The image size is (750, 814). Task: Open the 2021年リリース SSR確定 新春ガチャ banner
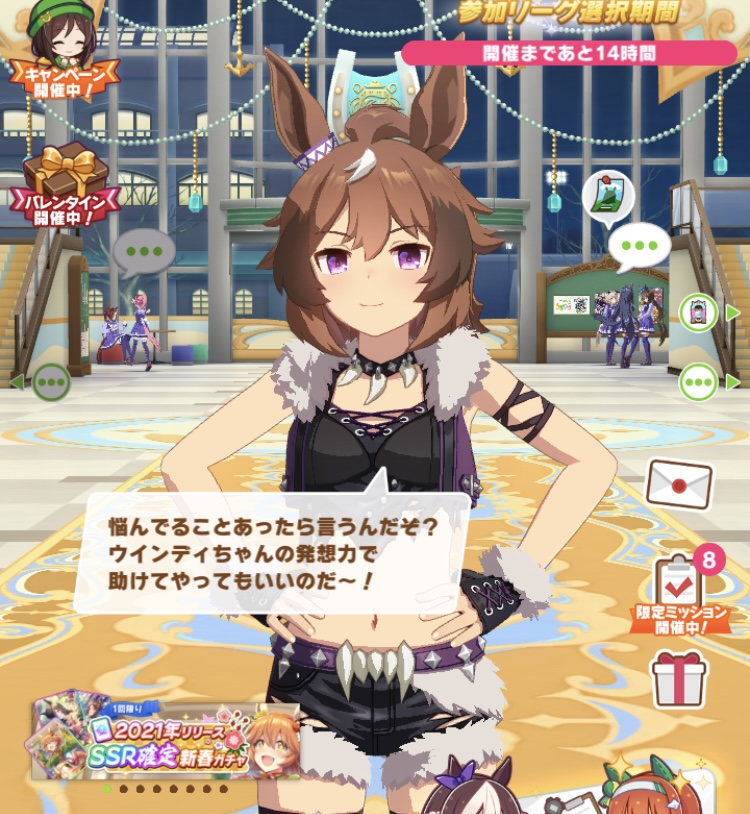(165, 737)
